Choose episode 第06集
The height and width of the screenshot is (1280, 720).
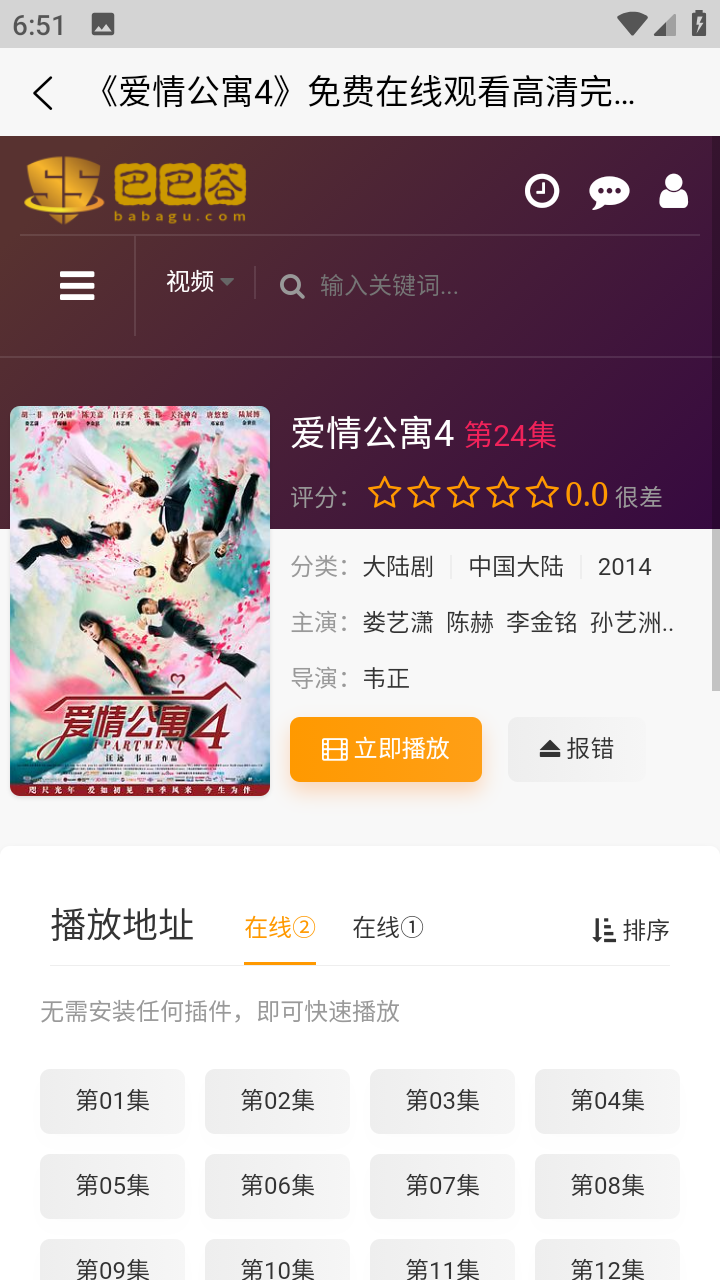(x=277, y=1186)
